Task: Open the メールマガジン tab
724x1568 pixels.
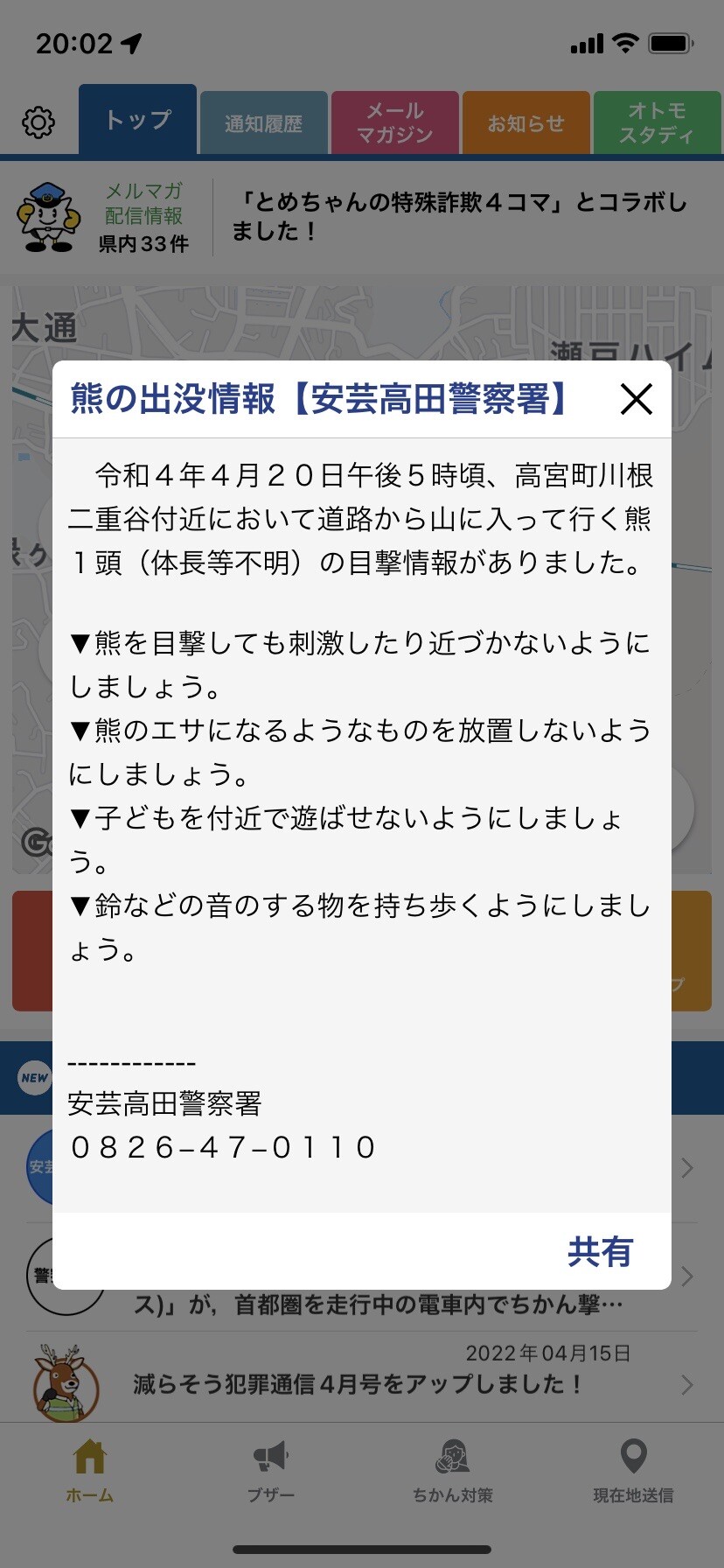Action: click(395, 122)
